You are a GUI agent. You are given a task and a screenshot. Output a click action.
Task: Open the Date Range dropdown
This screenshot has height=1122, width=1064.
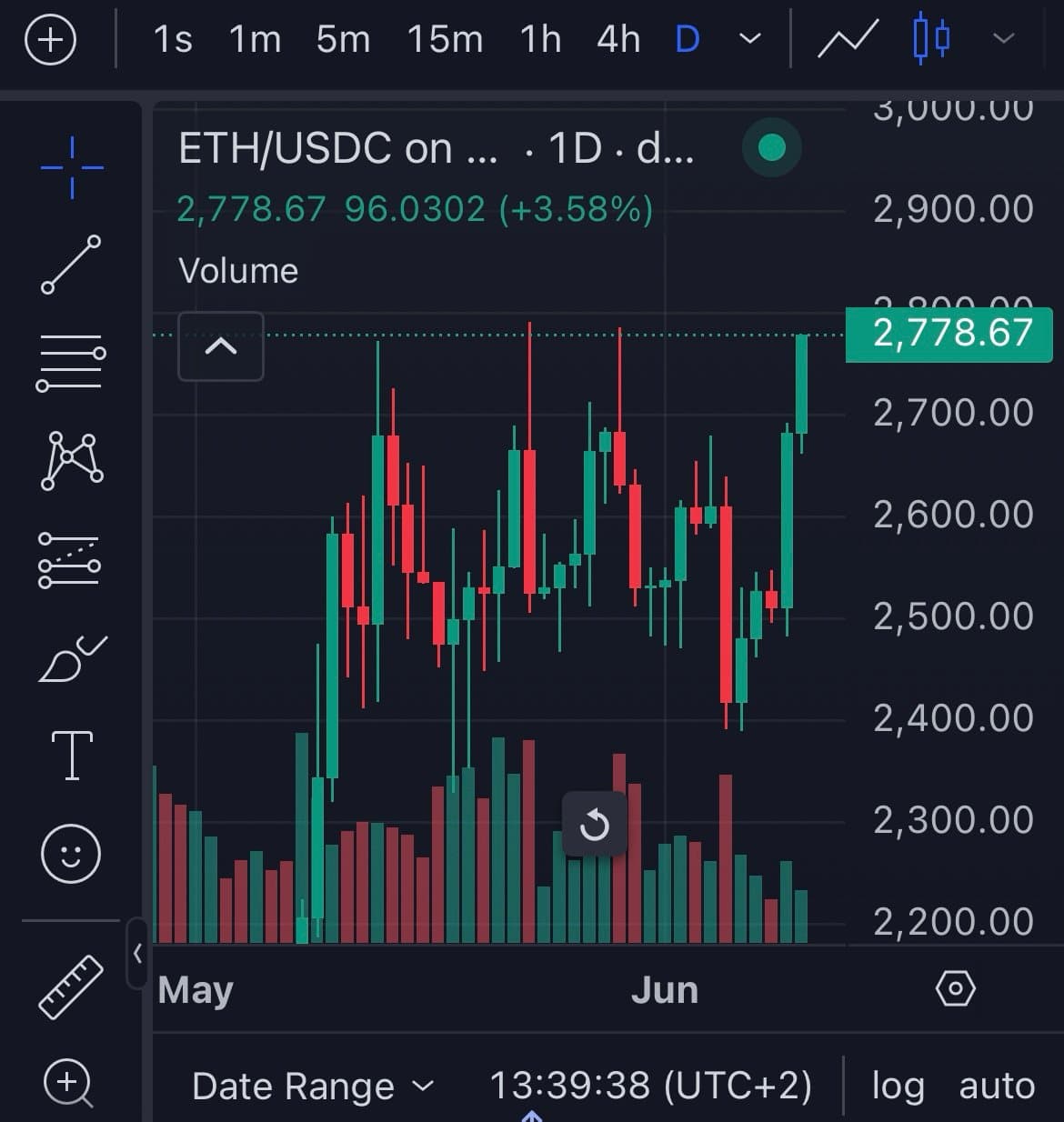pyautogui.click(x=313, y=1087)
